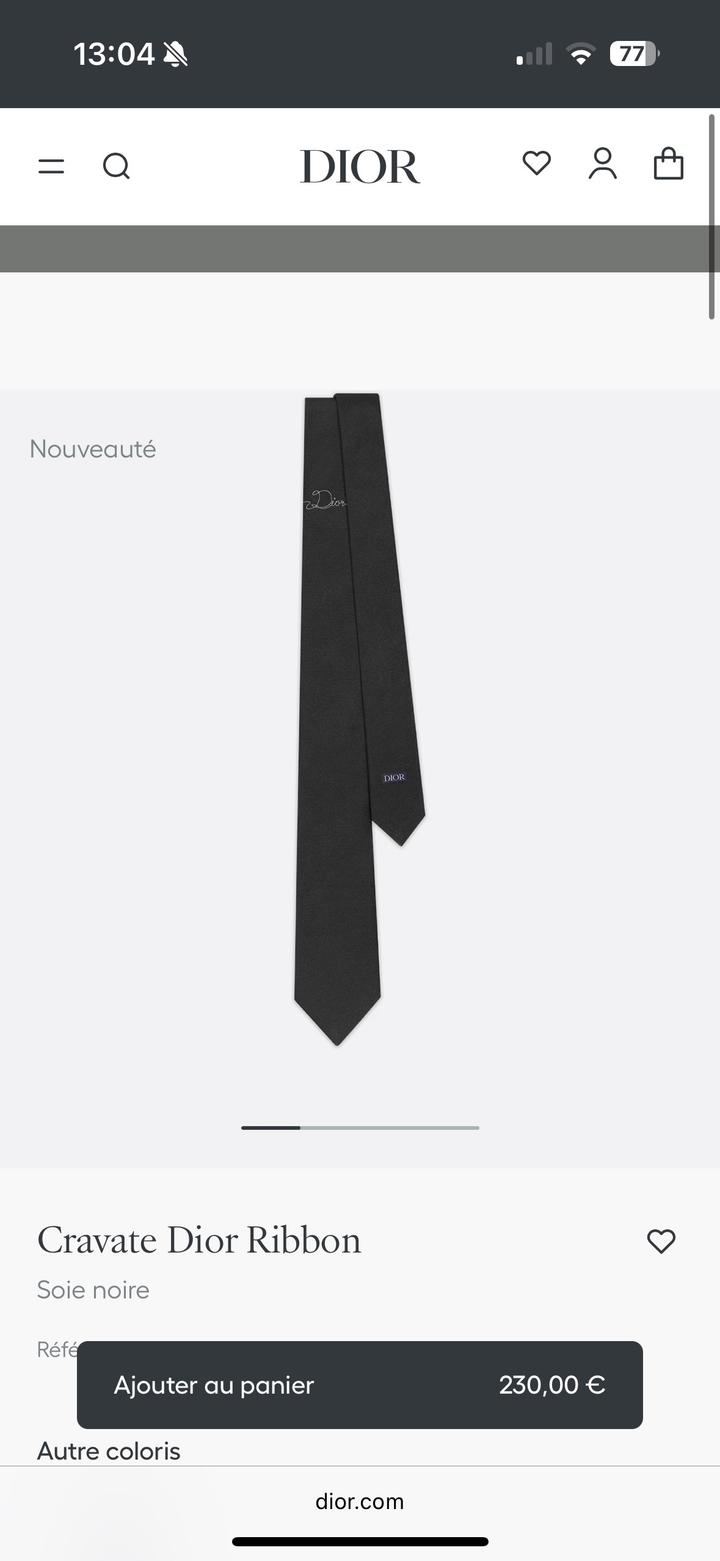Open the shopping bag
This screenshot has width=720, height=1561.
click(x=668, y=163)
